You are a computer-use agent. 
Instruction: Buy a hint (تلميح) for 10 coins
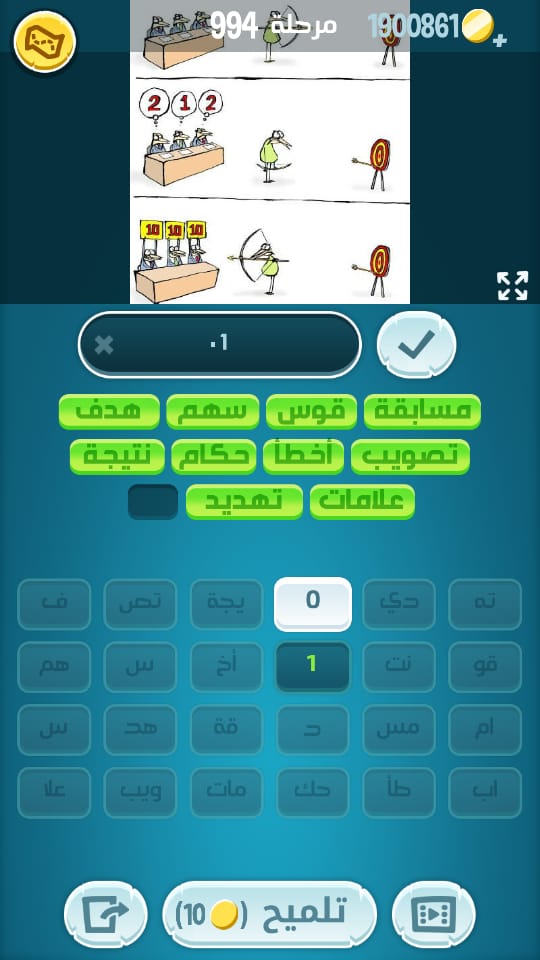[269, 915]
